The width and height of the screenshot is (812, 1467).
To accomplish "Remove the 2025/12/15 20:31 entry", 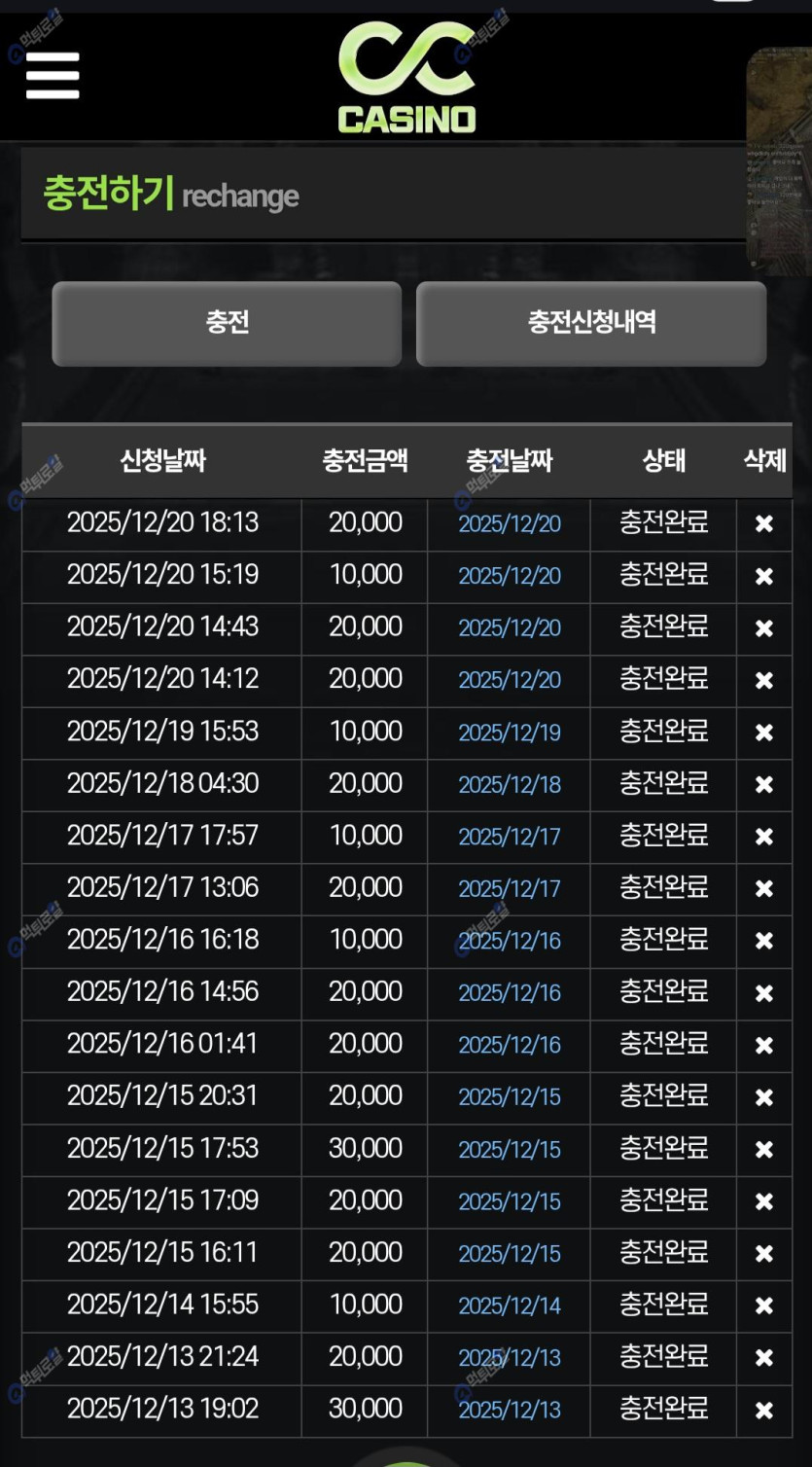I will click(x=764, y=1097).
